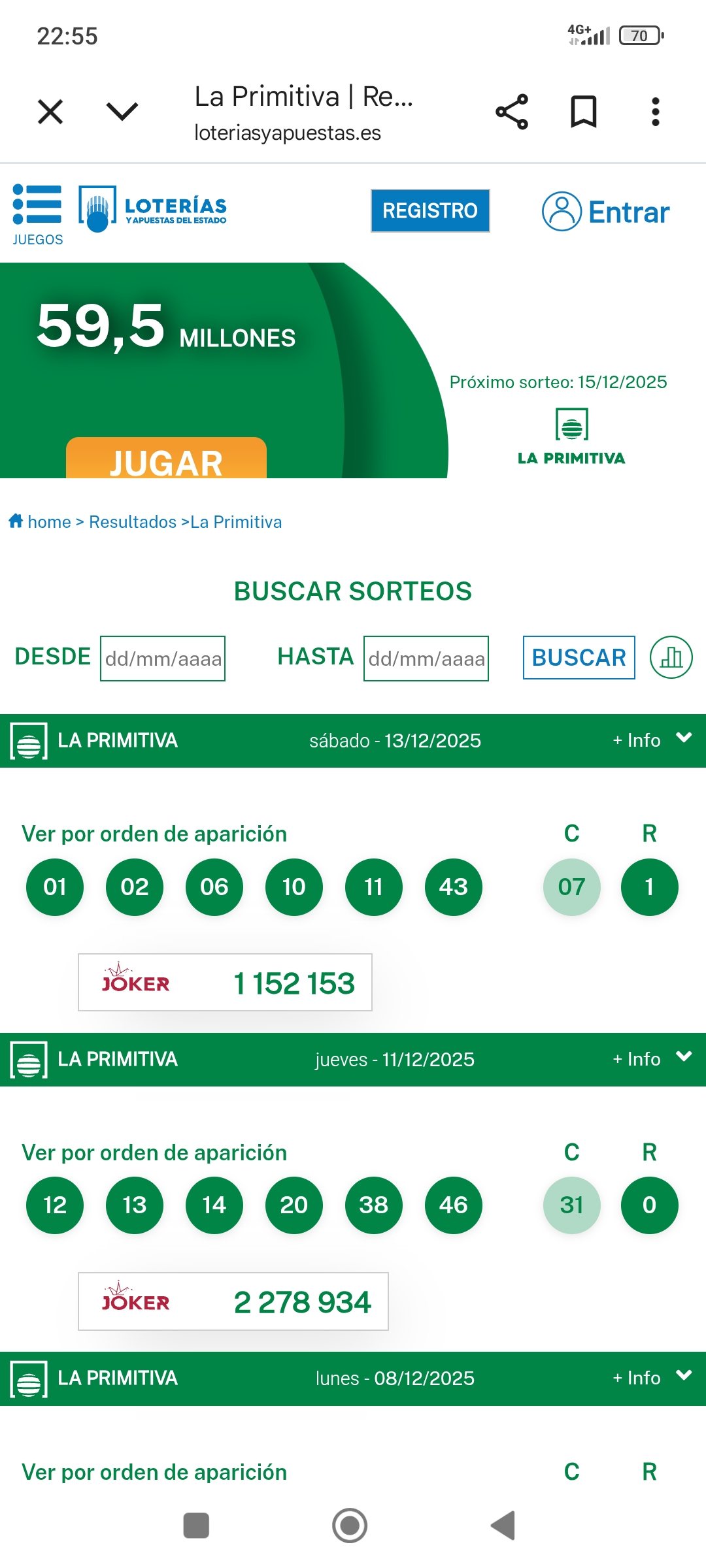Expand + Info for 11/12/2025 draw
Screen dimensions: 706x1568
[x=652, y=1059]
